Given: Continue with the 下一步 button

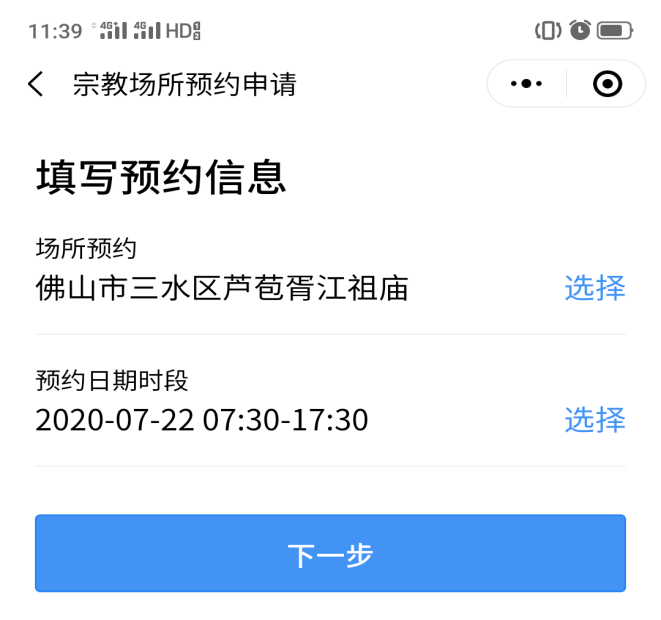Looking at the screenshot, I should coord(330,554).
